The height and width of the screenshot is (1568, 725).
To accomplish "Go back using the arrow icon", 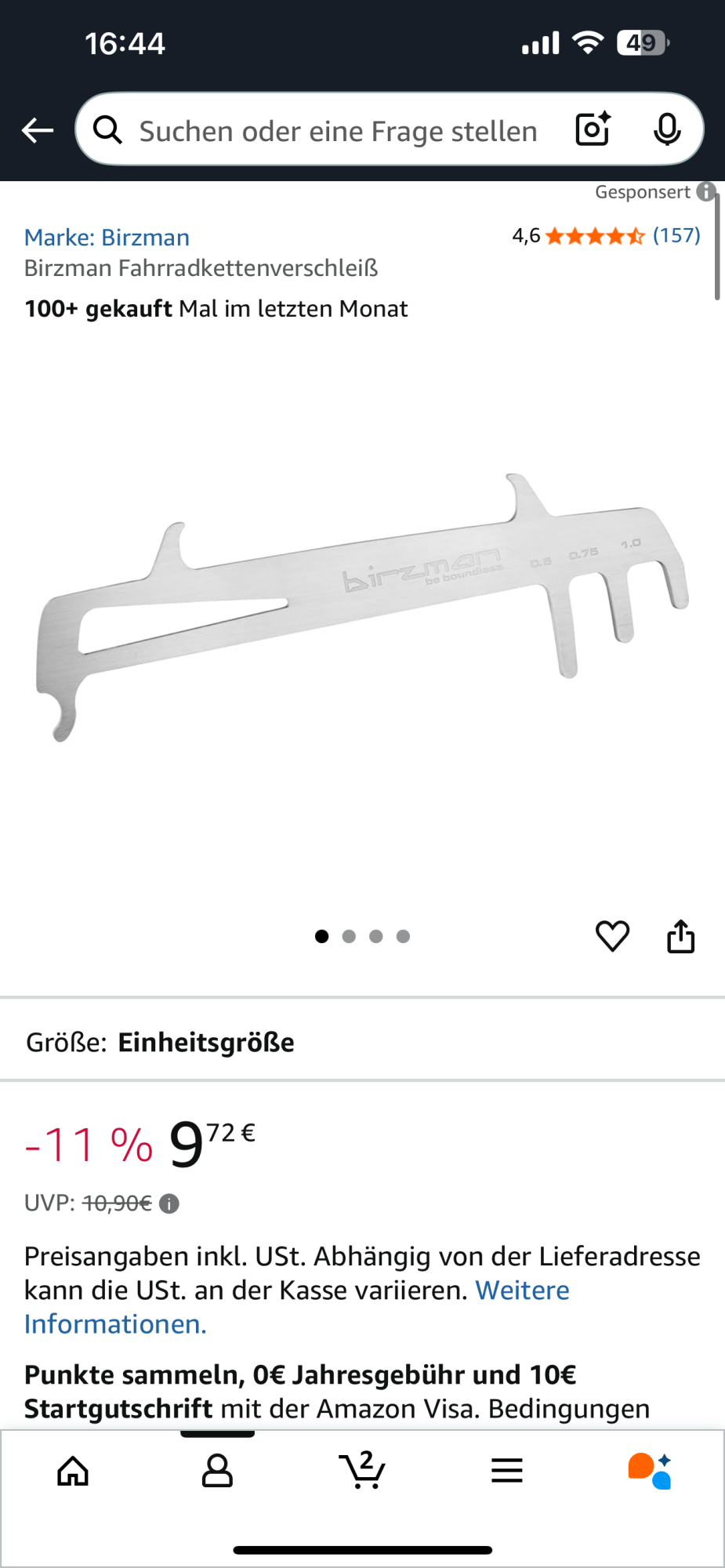I will 38,130.
